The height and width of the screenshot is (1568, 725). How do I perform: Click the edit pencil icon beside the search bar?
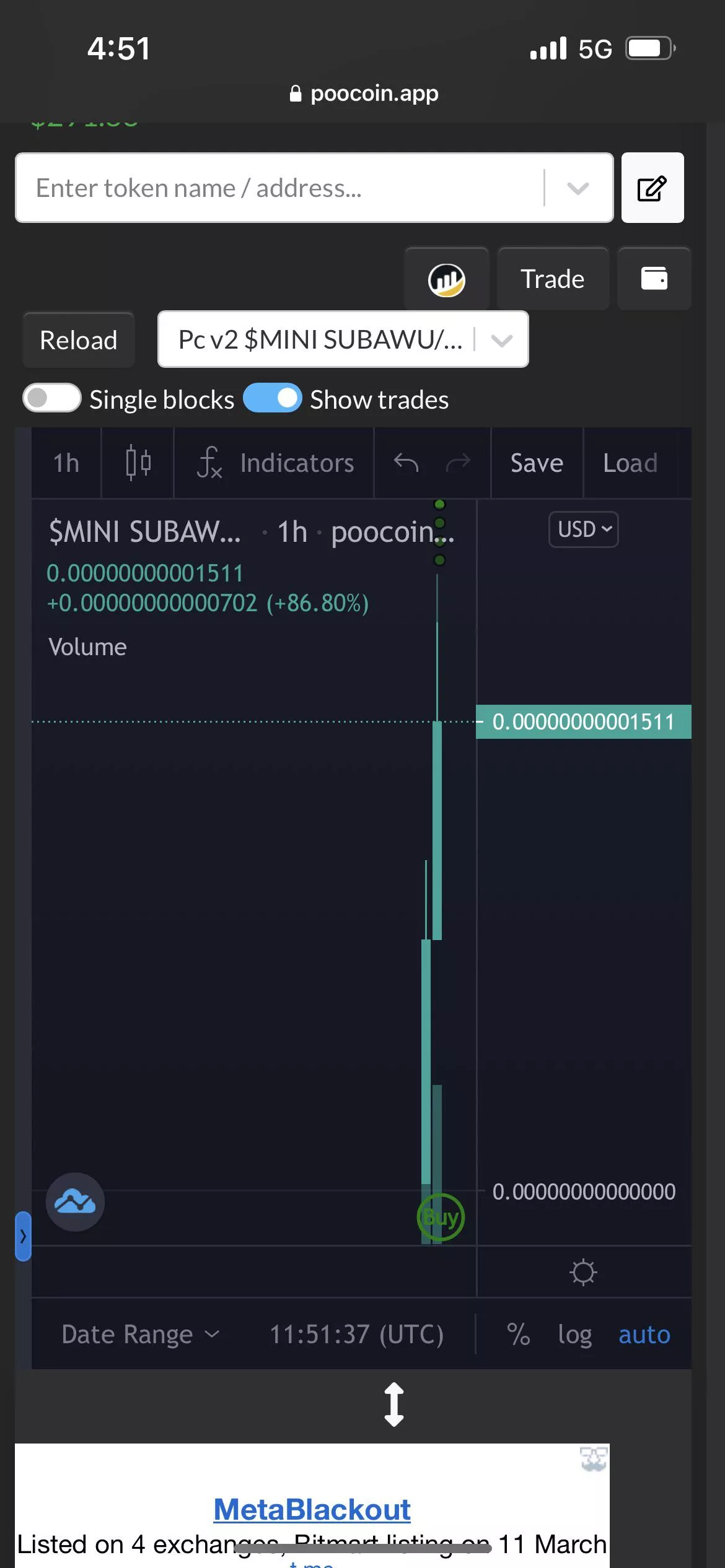[652, 188]
